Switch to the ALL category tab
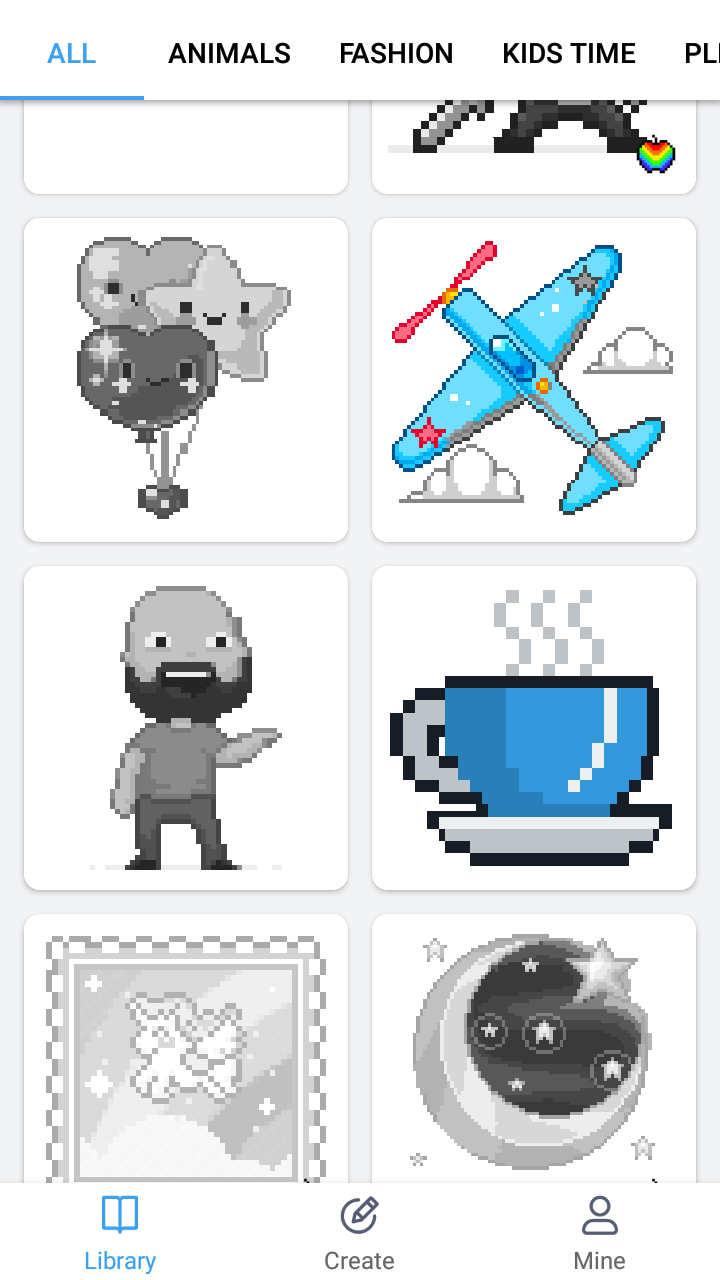This screenshot has height=1280, width=720. (72, 53)
